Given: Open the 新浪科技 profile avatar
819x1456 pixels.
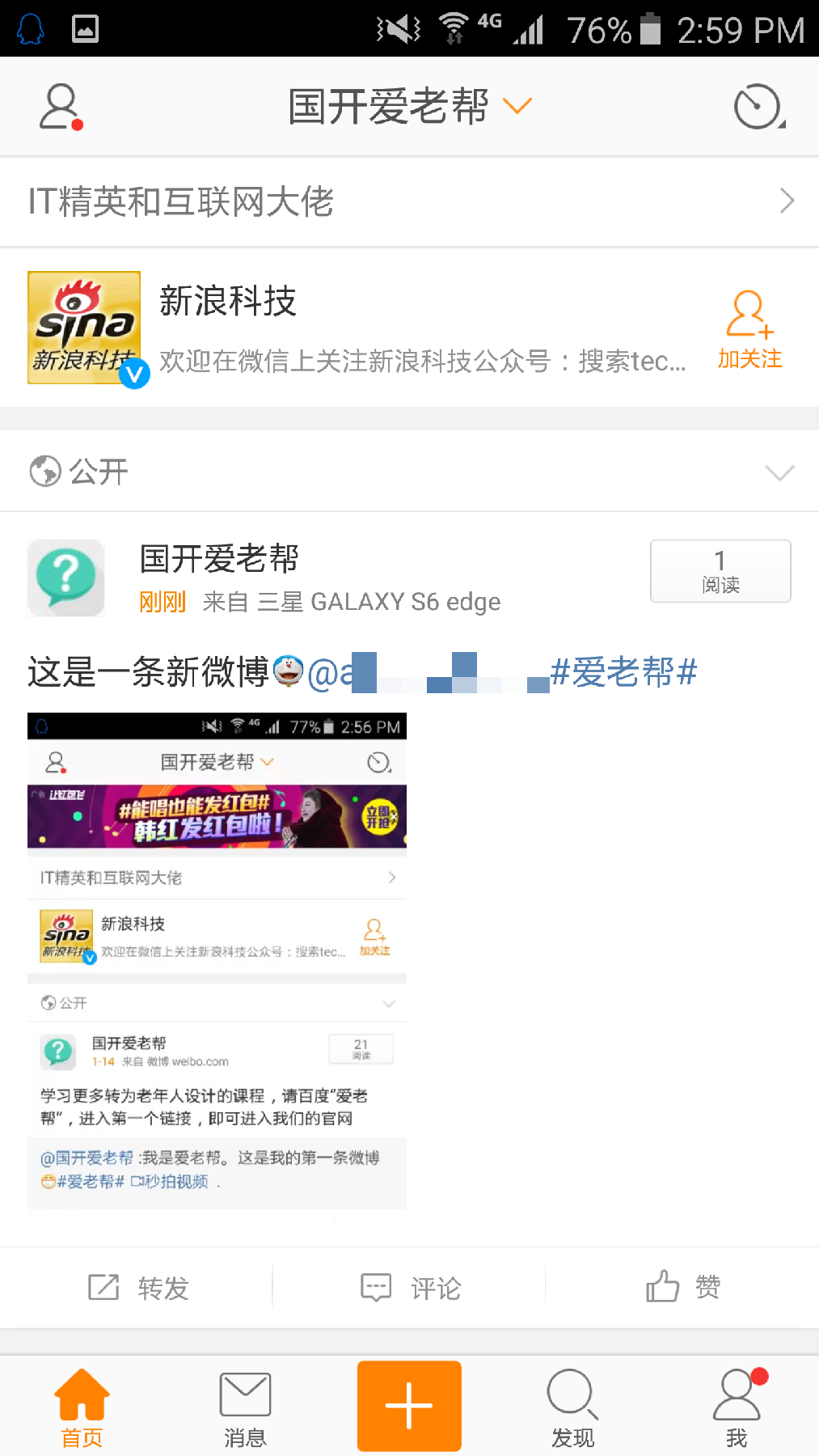Looking at the screenshot, I should pos(85,328).
